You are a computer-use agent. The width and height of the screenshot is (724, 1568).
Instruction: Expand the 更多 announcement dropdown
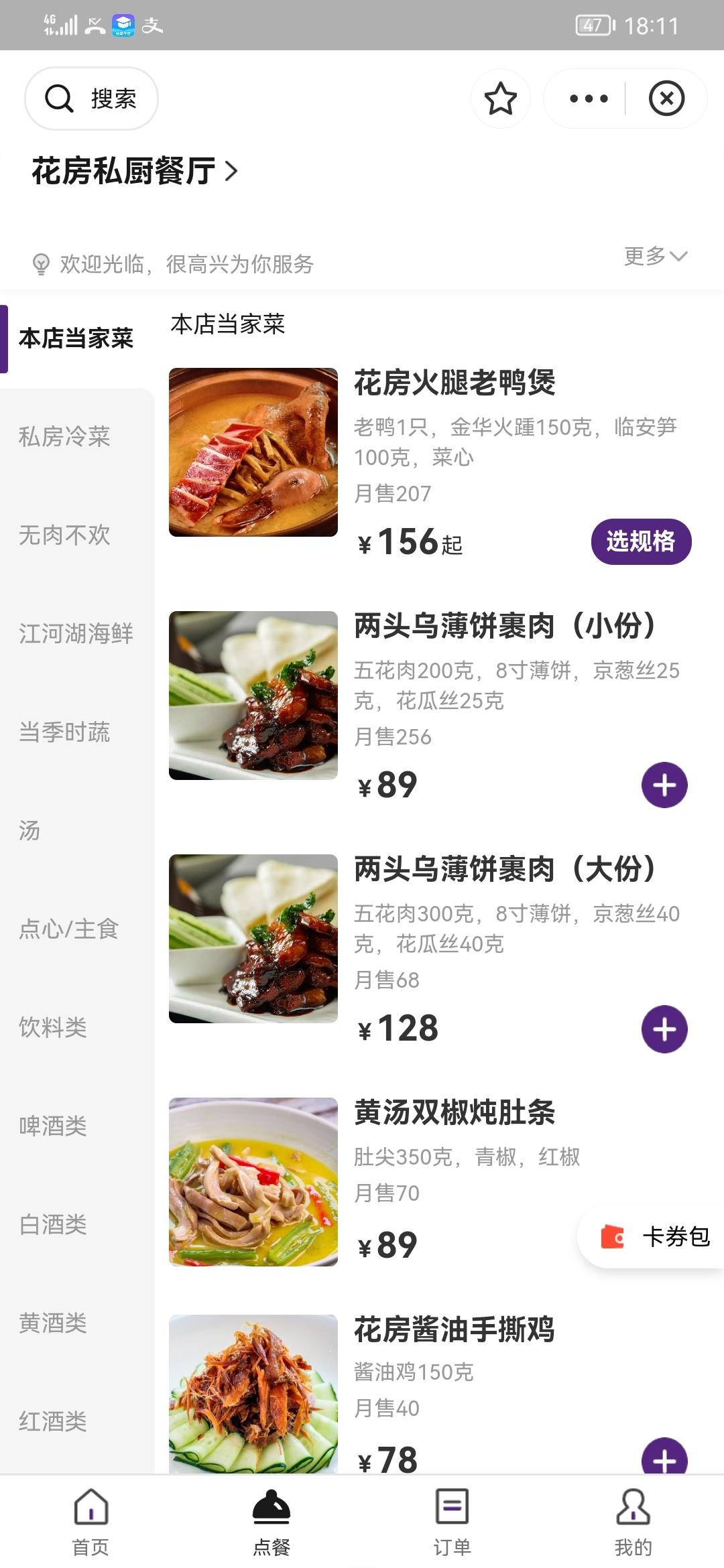[655, 256]
